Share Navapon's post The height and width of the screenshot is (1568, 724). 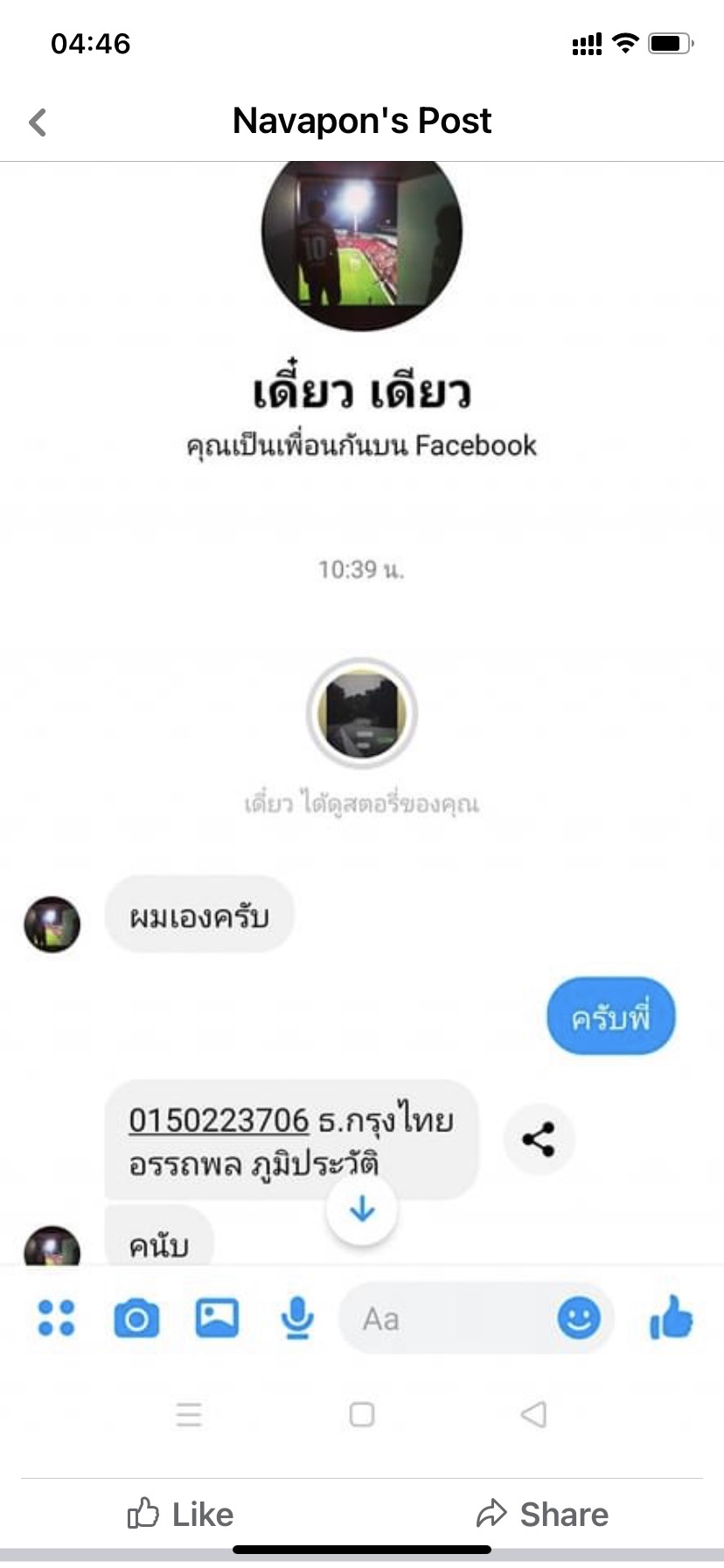(542, 1515)
